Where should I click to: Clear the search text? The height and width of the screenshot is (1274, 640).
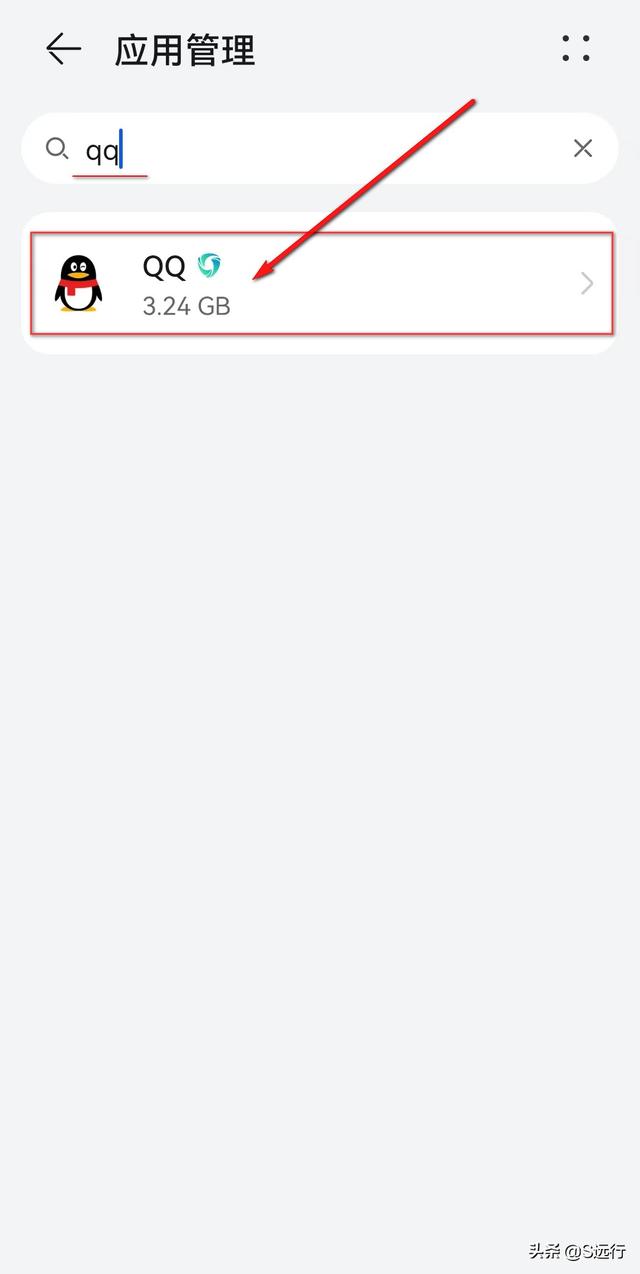(582, 149)
